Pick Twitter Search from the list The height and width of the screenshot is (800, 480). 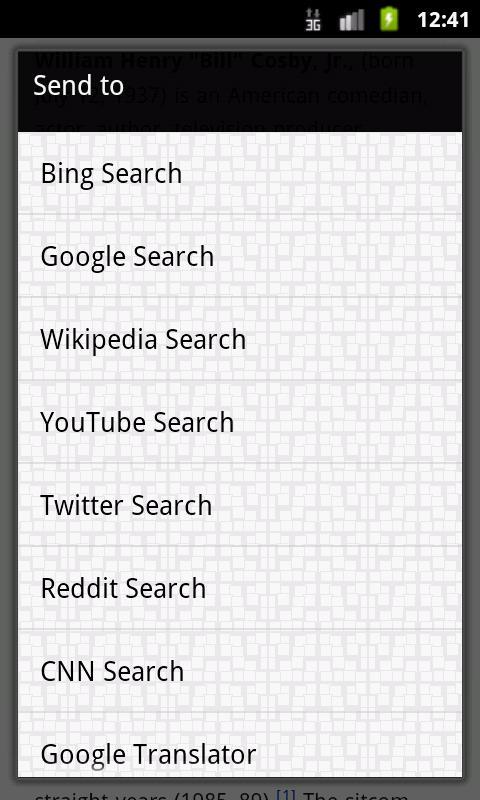pyautogui.click(x=240, y=505)
